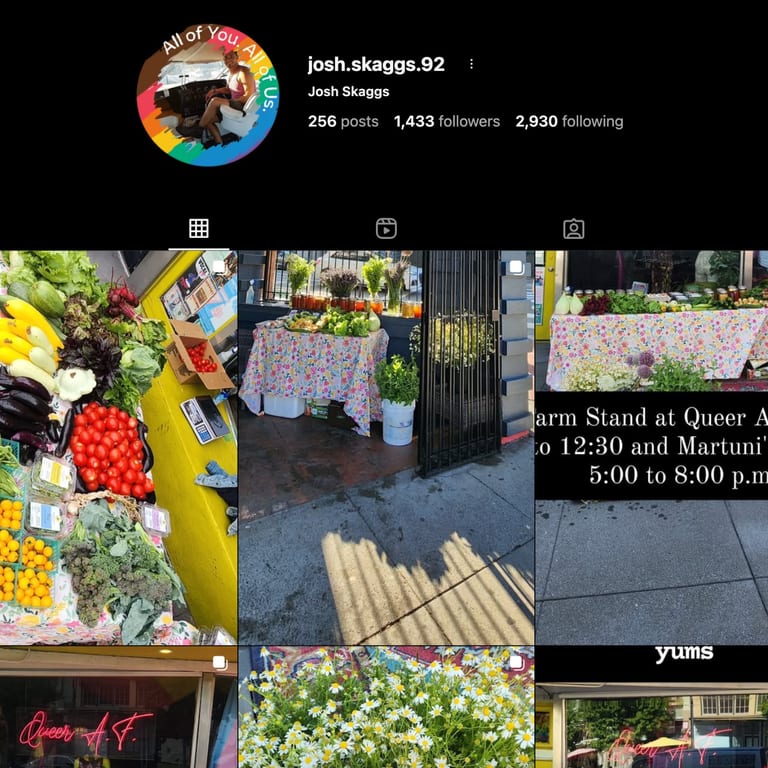This screenshot has height=768, width=768.
Task: View the 1,433 followers list
Action: [x=446, y=121]
